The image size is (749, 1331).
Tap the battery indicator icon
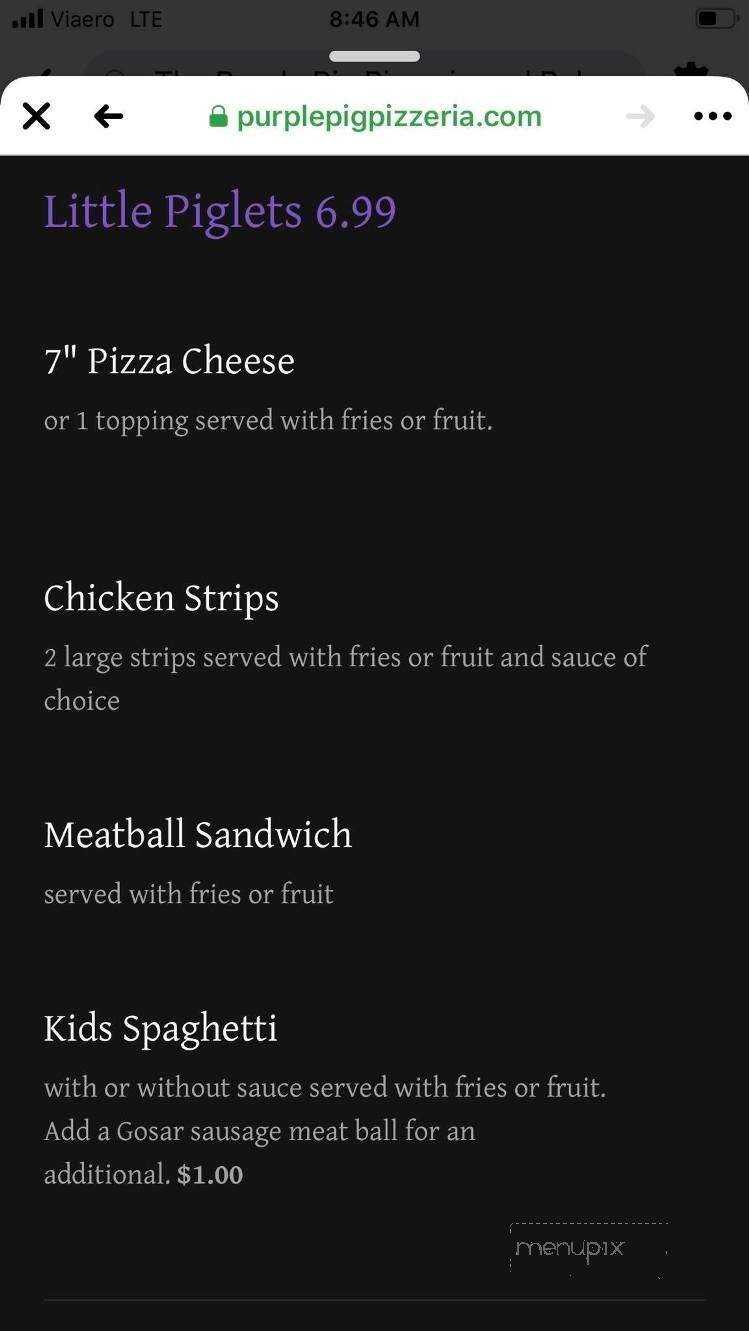717,16
